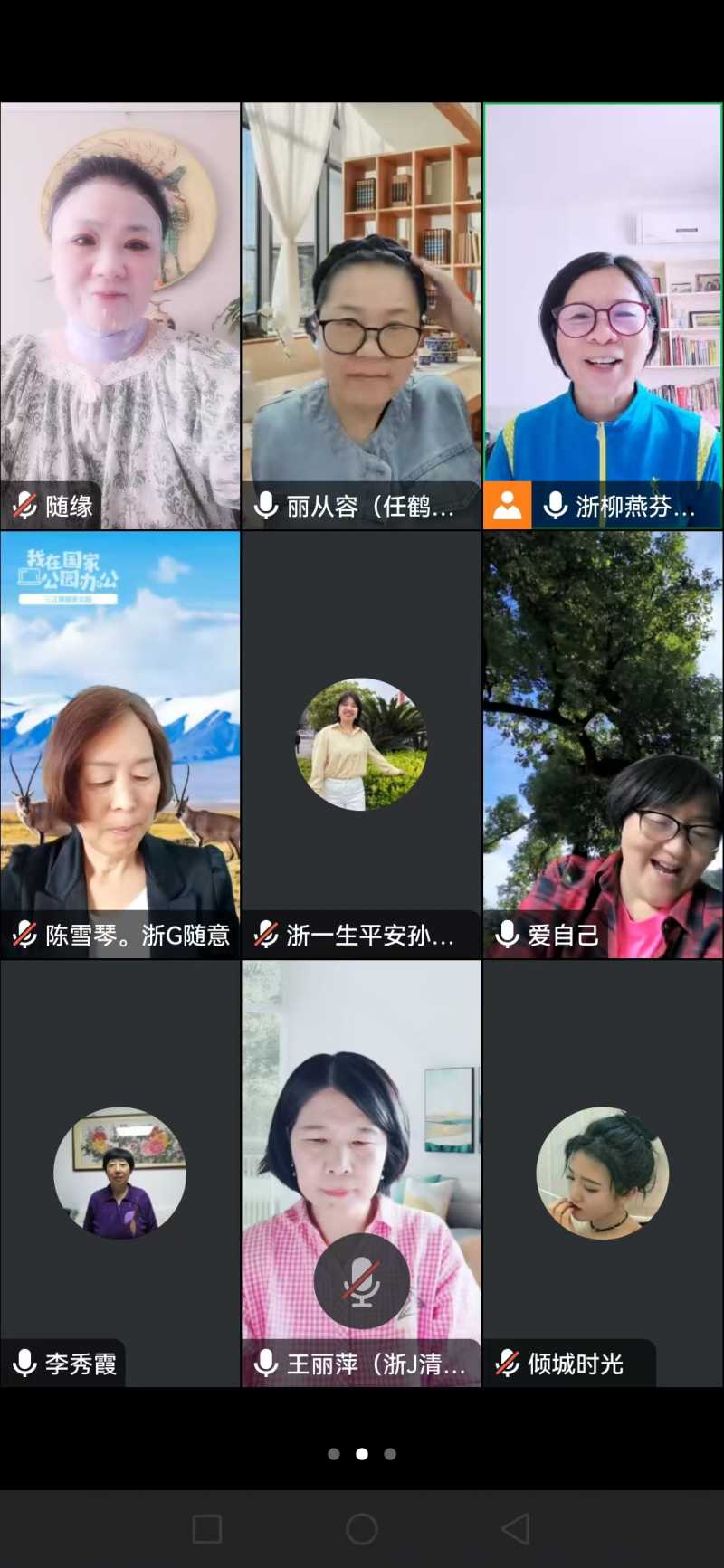Tap muted mic overlay on 王丽萍 tile
This screenshot has height=1568, width=724.
pos(361,1280)
